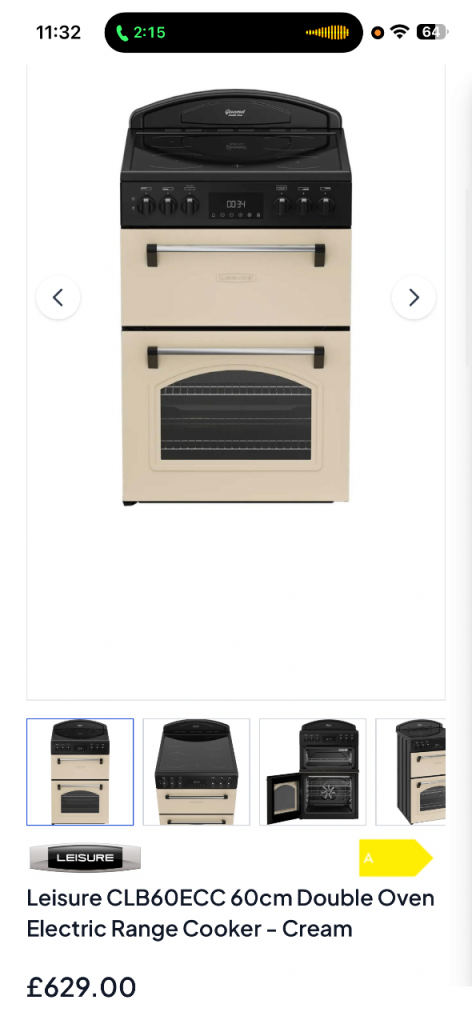The height and width of the screenshot is (1024, 472).
Task: Open the main cooker product image
Action: point(236,297)
